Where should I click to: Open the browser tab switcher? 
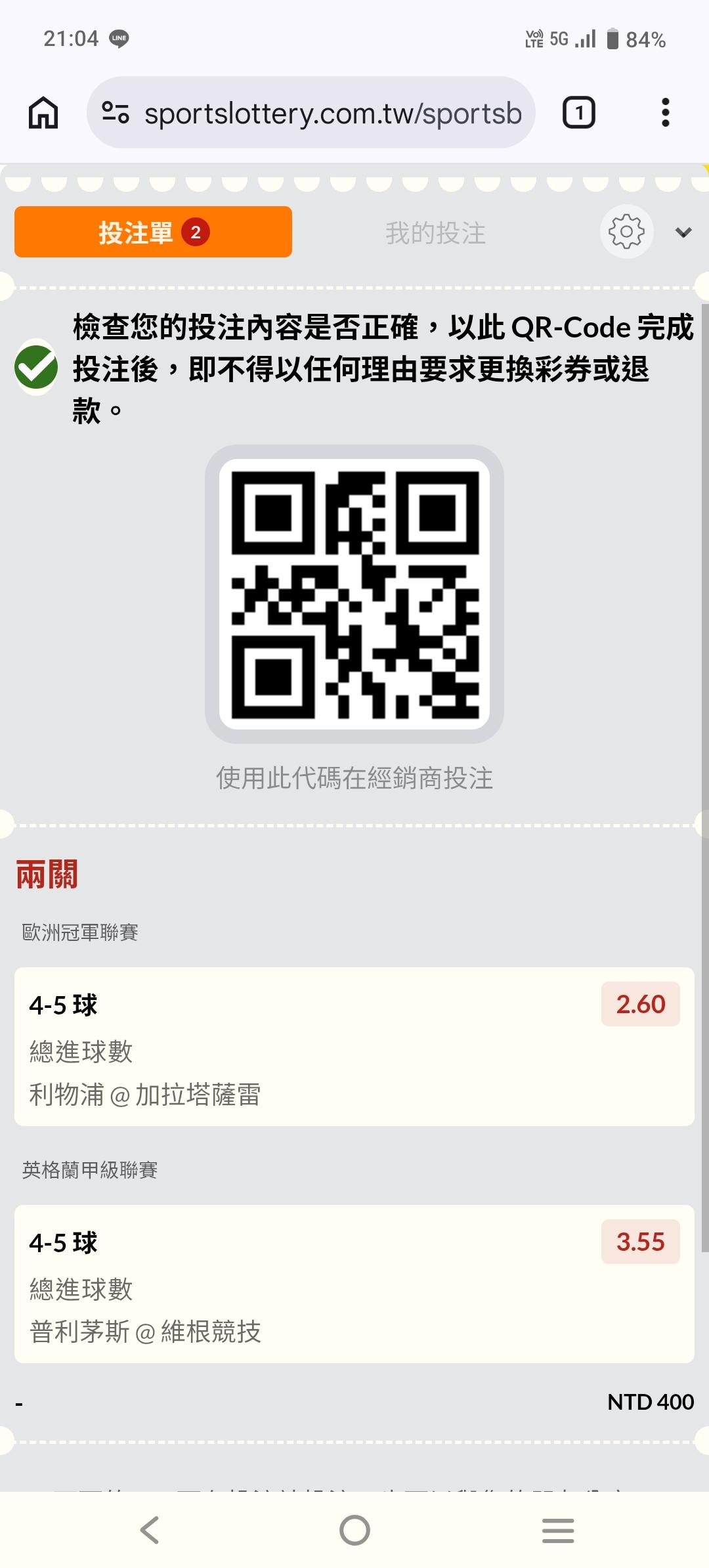point(579,113)
